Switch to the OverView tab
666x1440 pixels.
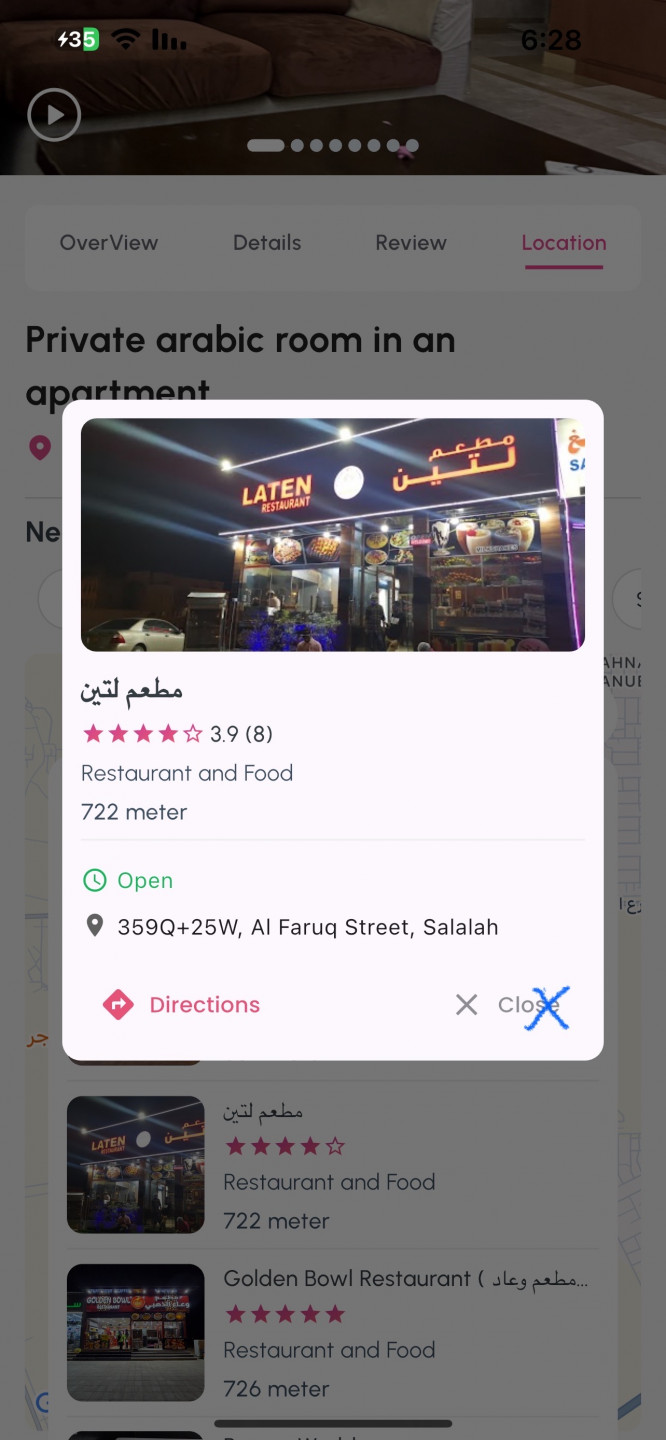coord(109,243)
